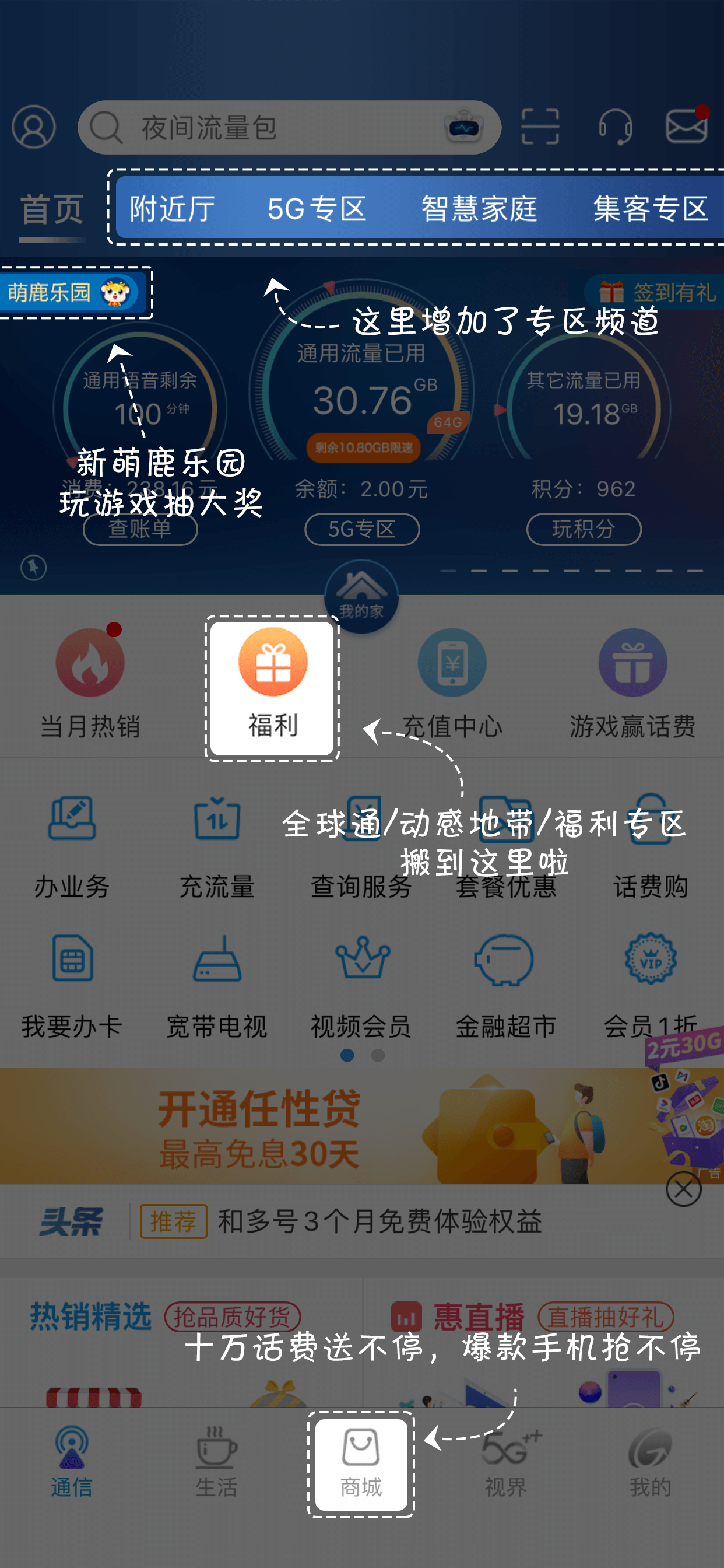Open the QR scan icon
Viewport: 724px width, 1568px height.
tap(540, 127)
